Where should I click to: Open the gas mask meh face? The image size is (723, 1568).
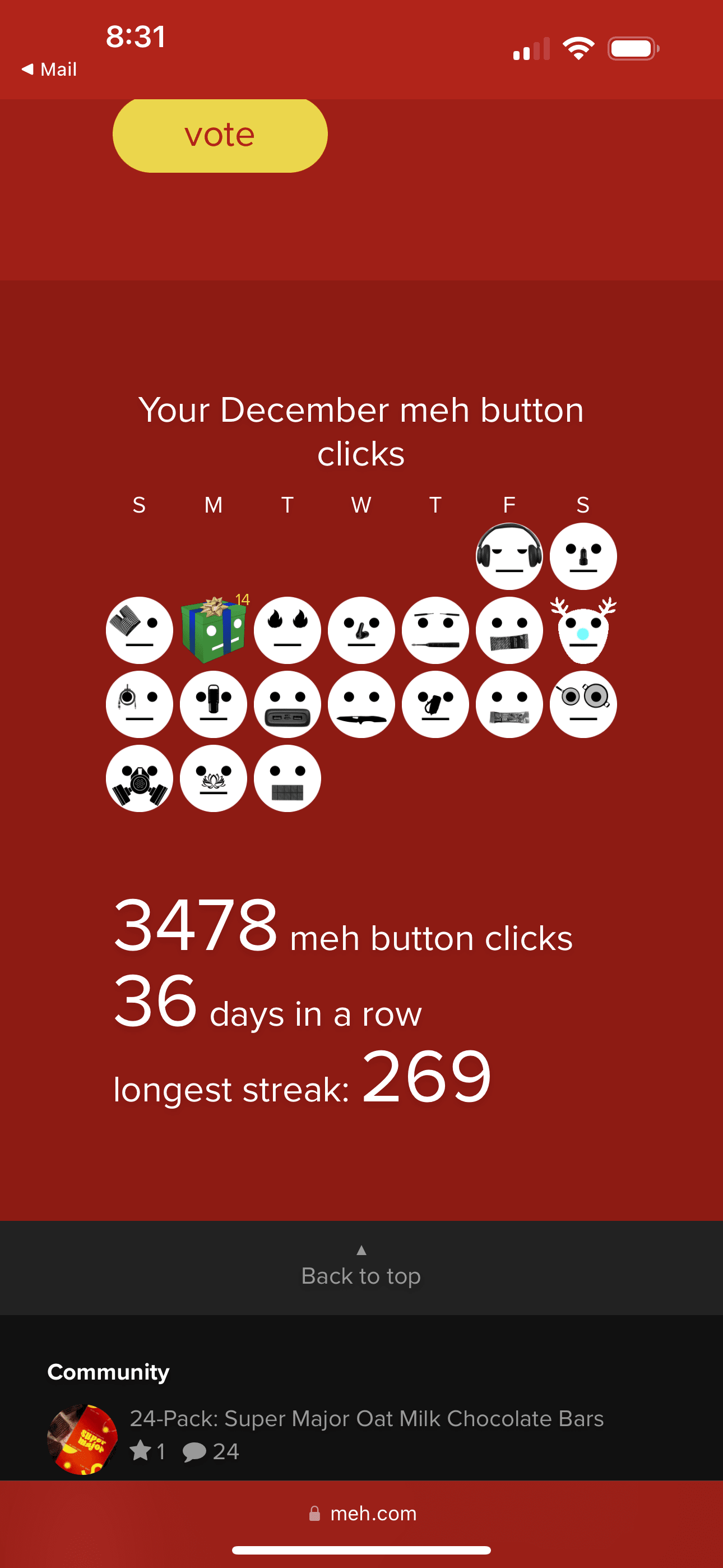[140, 778]
